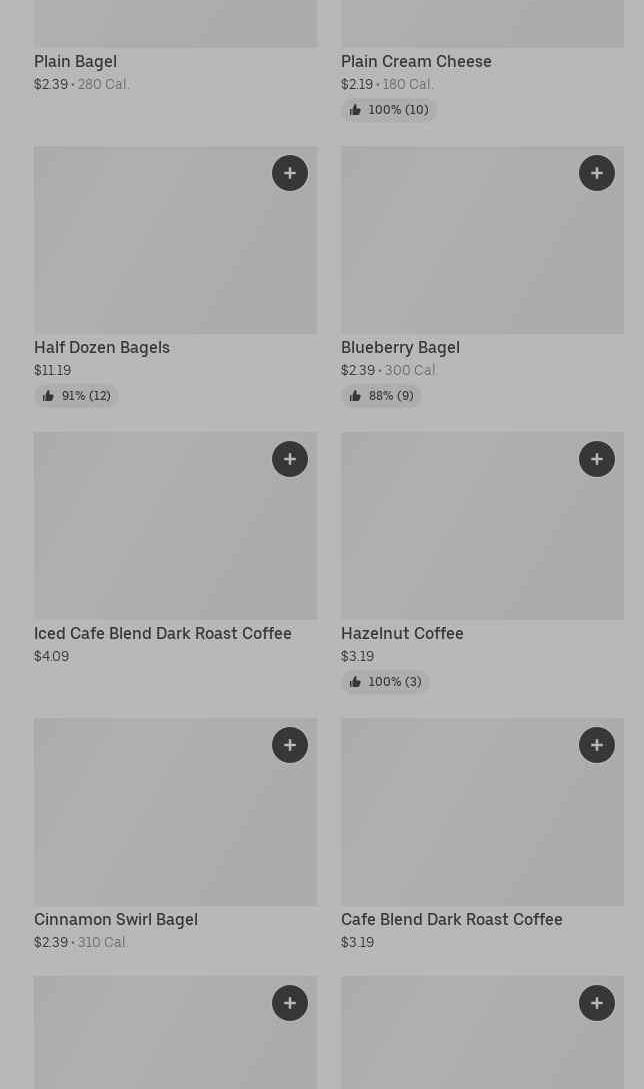View Iced Cafe Blend Dark Roast Coffee details
Image resolution: width=644 pixels, height=1089 pixels.
[163, 633]
